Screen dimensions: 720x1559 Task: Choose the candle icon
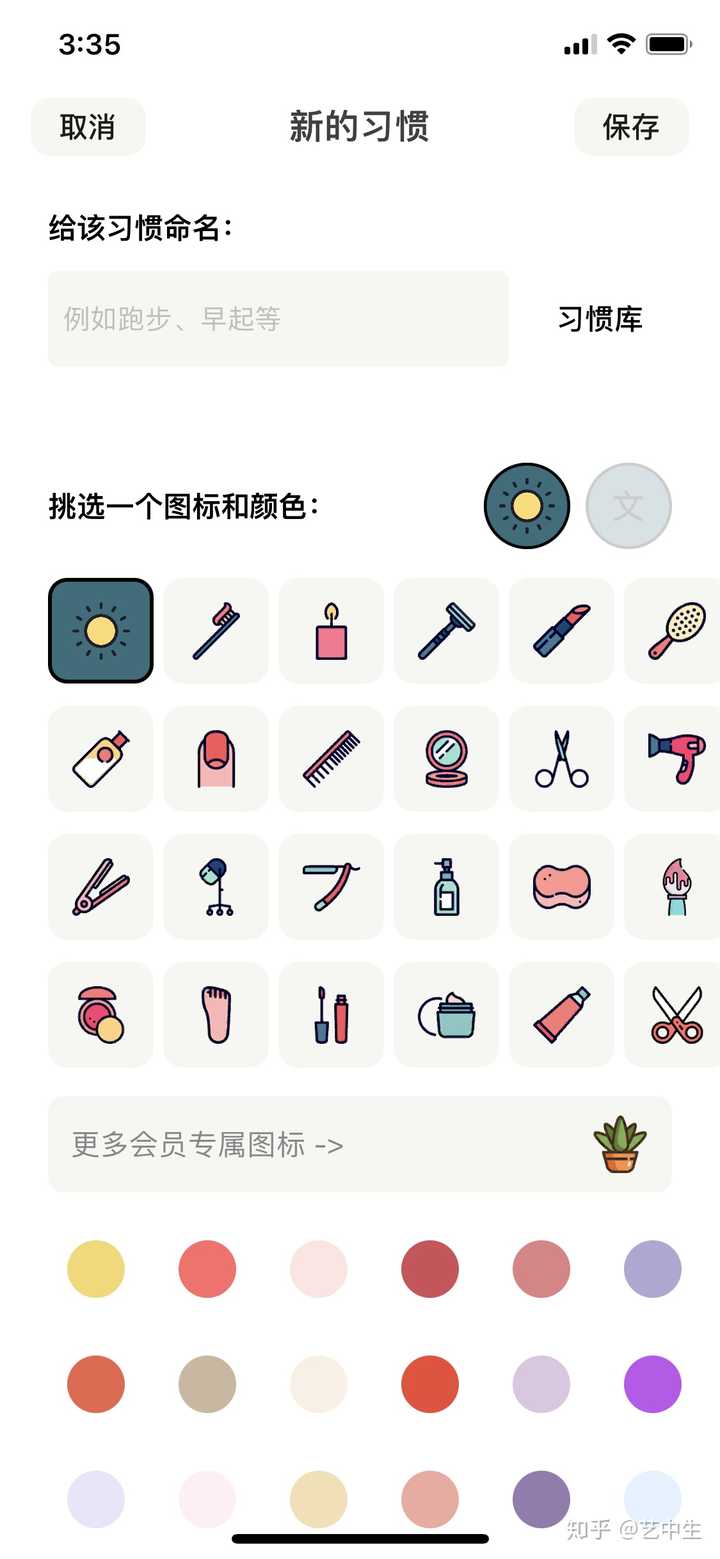coord(331,631)
